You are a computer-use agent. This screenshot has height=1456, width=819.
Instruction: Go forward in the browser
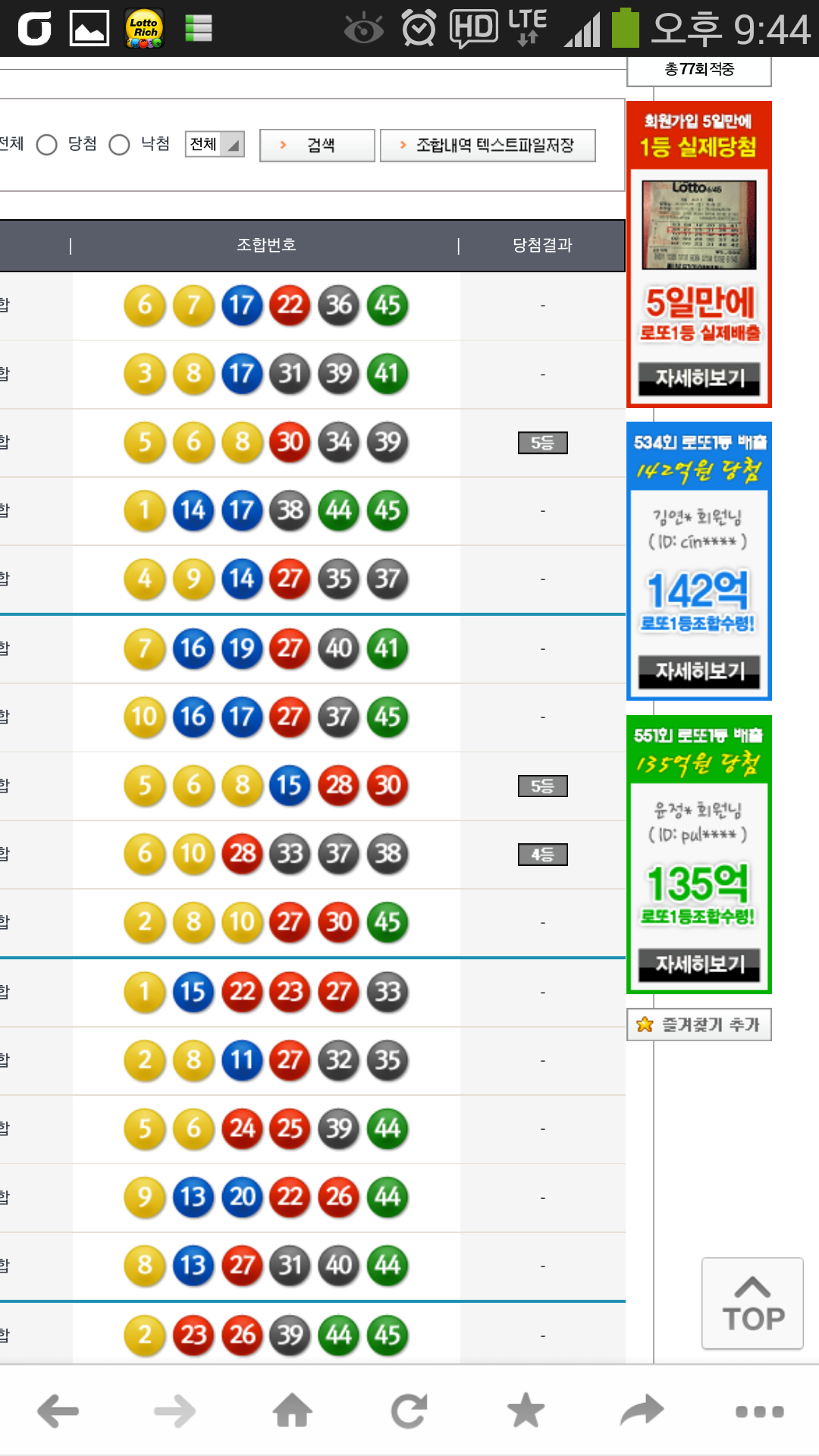175,1411
